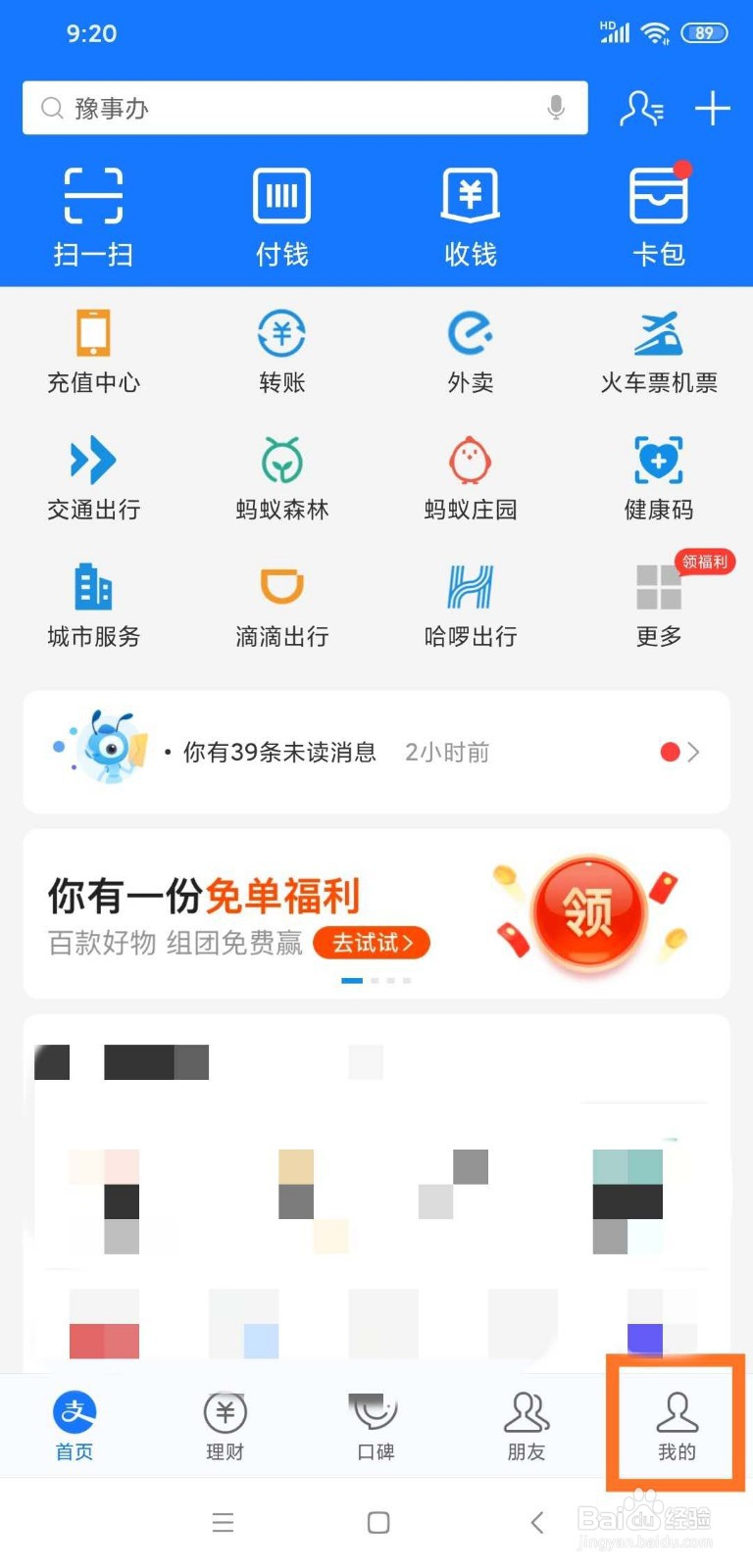Tap 去试试 to try the free gift

[372, 943]
